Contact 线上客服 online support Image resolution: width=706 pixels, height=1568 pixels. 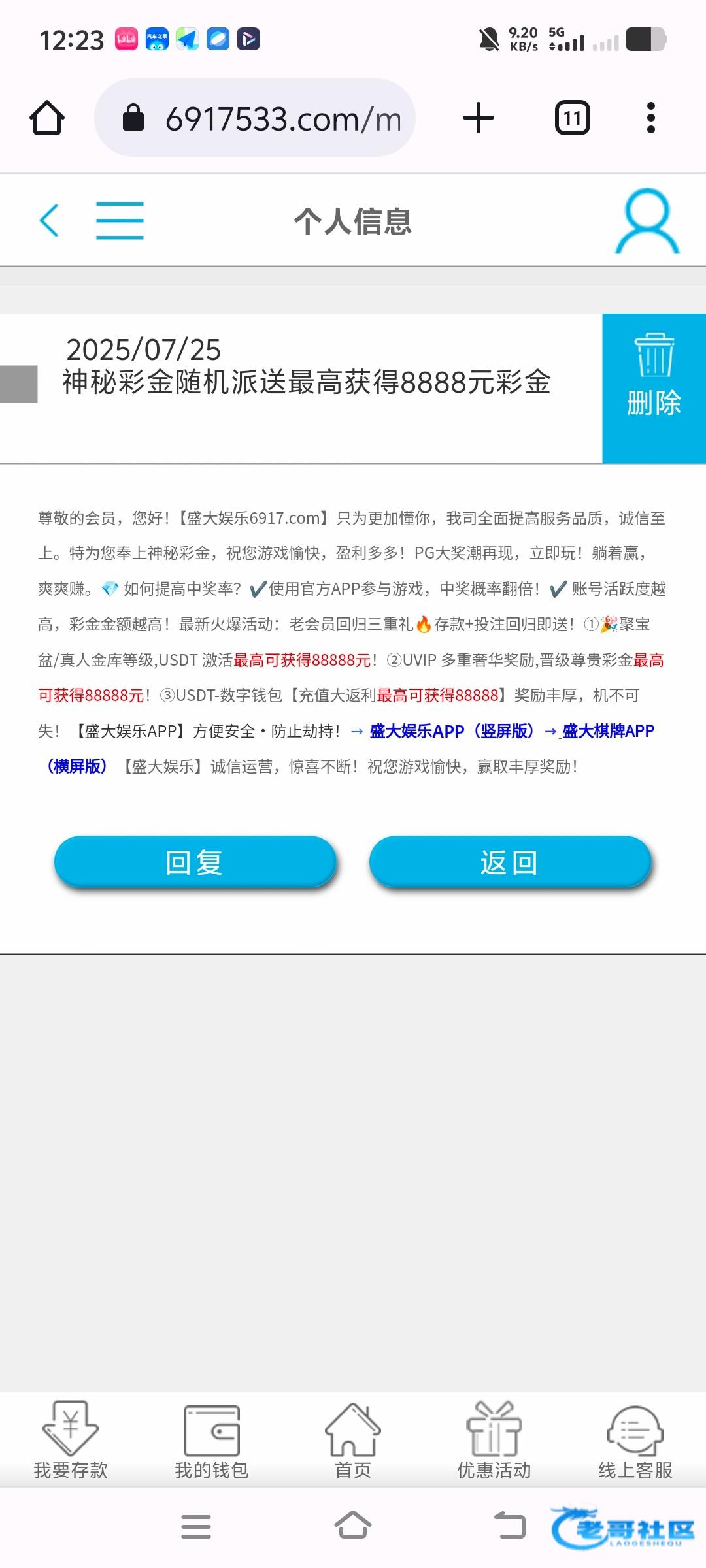635,1441
